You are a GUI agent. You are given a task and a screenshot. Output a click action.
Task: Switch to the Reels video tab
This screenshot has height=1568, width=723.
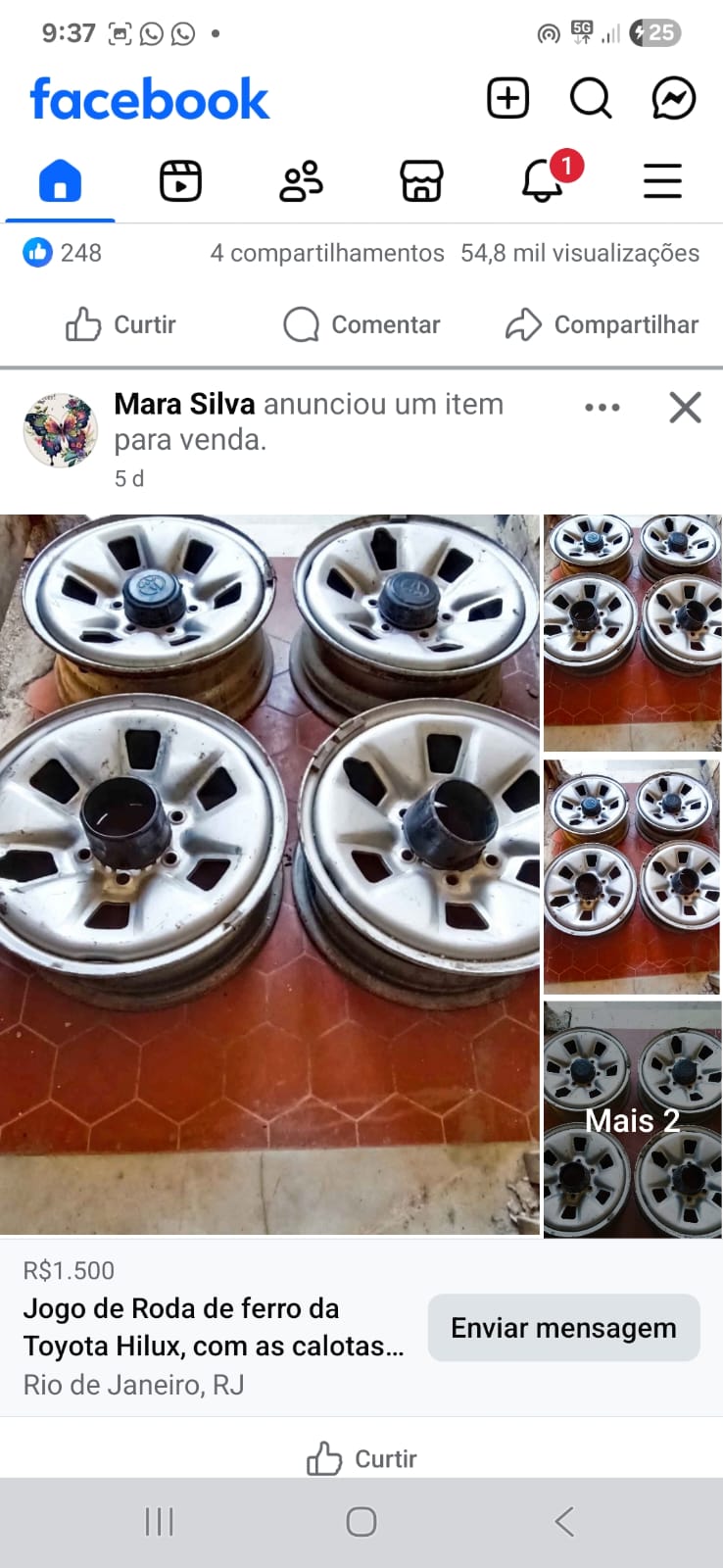180,182
